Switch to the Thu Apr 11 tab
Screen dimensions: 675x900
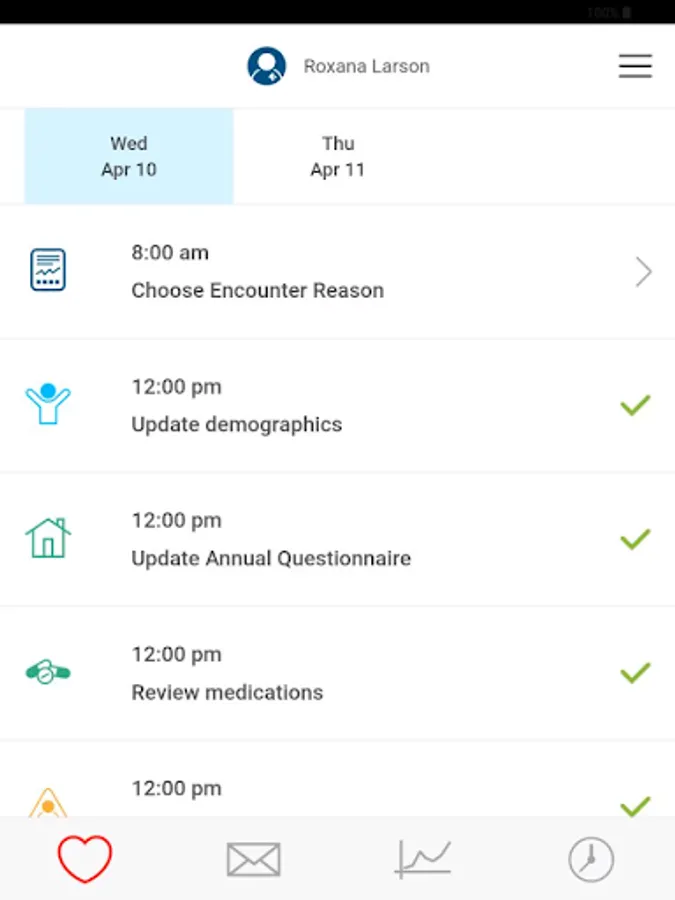(338, 156)
